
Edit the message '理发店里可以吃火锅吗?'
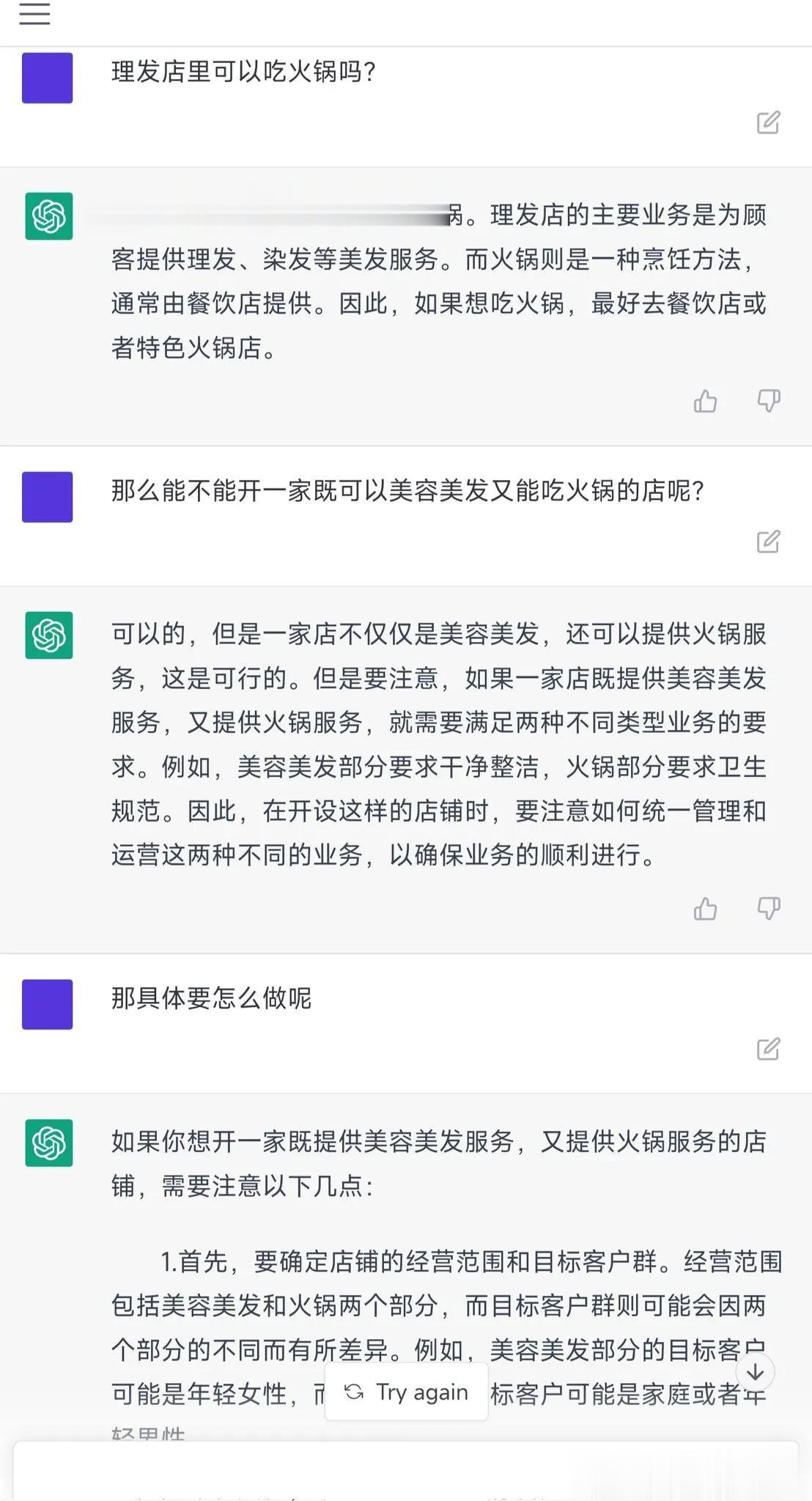[x=768, y=122]
